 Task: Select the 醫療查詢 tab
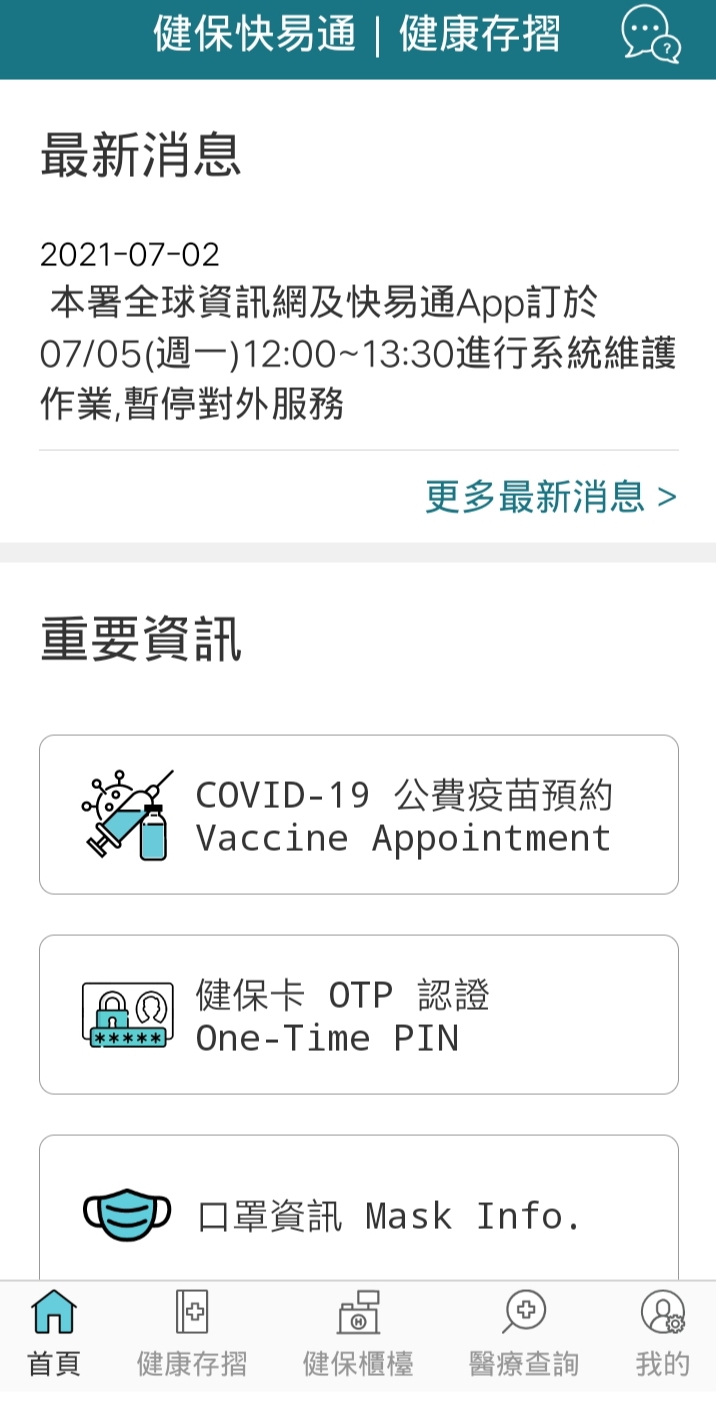[524, 1335]
